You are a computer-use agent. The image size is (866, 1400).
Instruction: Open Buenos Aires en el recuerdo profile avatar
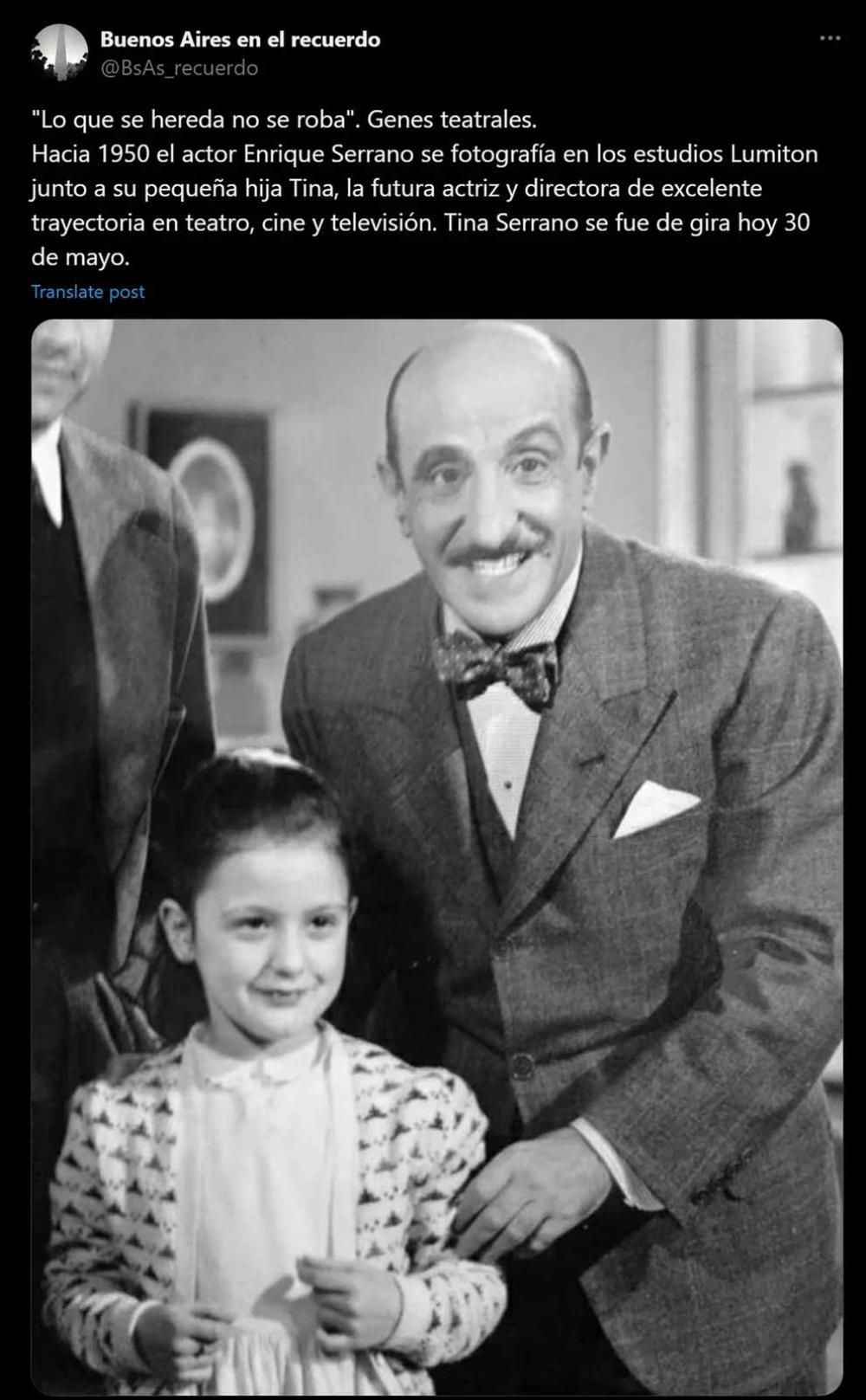tap(60, 53)
